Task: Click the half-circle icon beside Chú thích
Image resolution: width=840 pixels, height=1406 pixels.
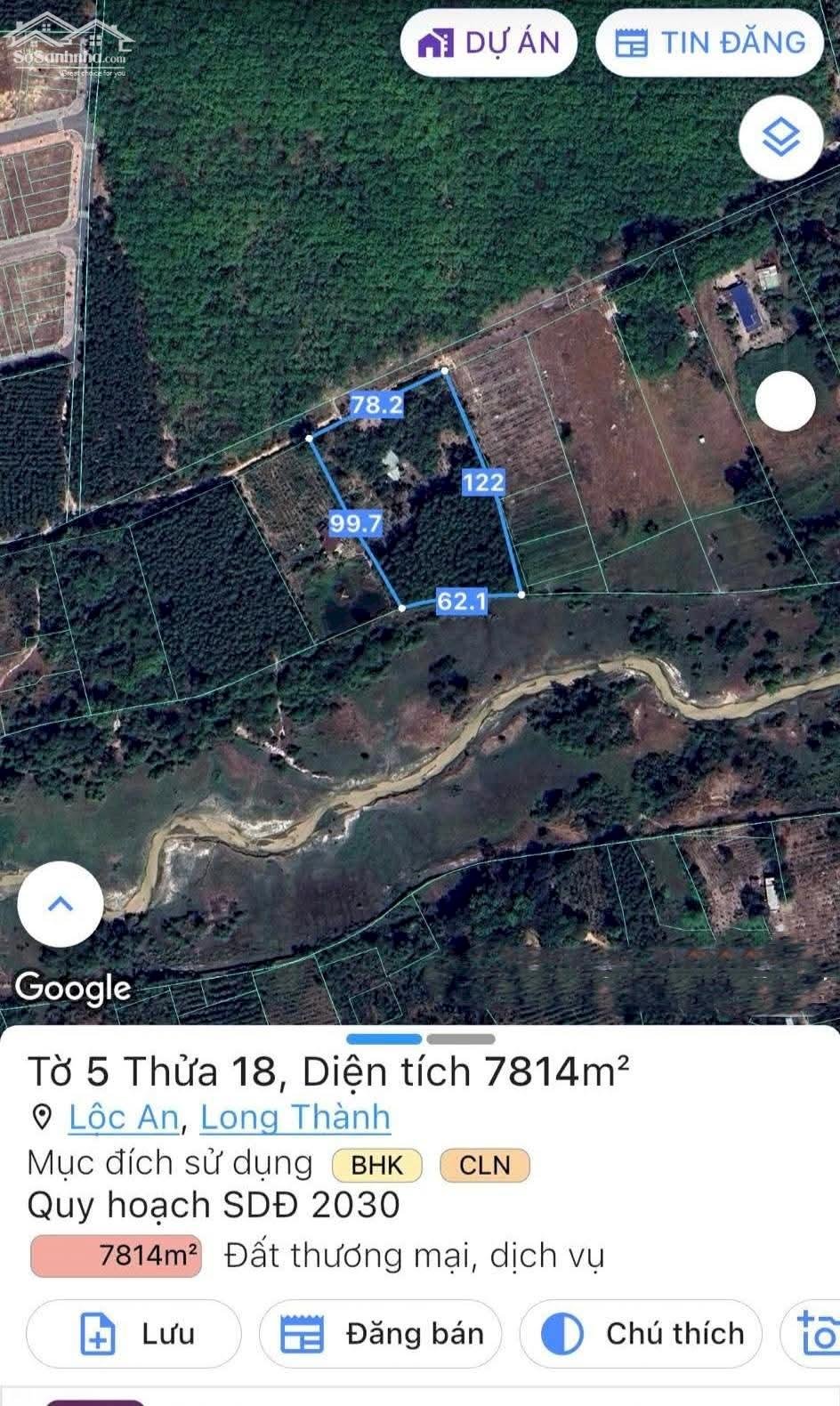Action: pos(562,1333)
